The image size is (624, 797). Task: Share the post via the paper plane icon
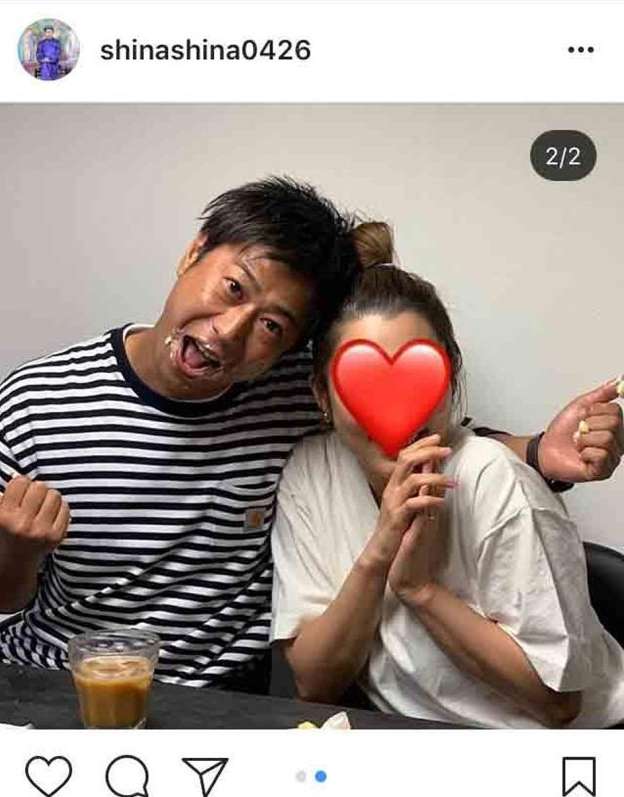pyautogui.click(x=205, y=775)
